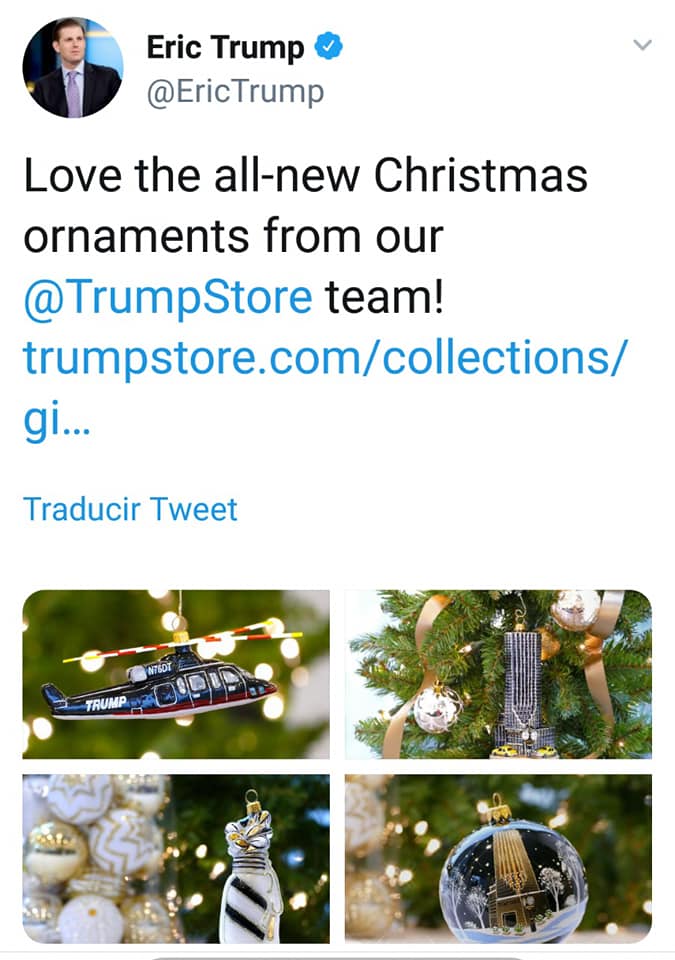Tap Traducir Tweet to translate
This screenshot has width=675, height=960.
(x=130, y=509)
